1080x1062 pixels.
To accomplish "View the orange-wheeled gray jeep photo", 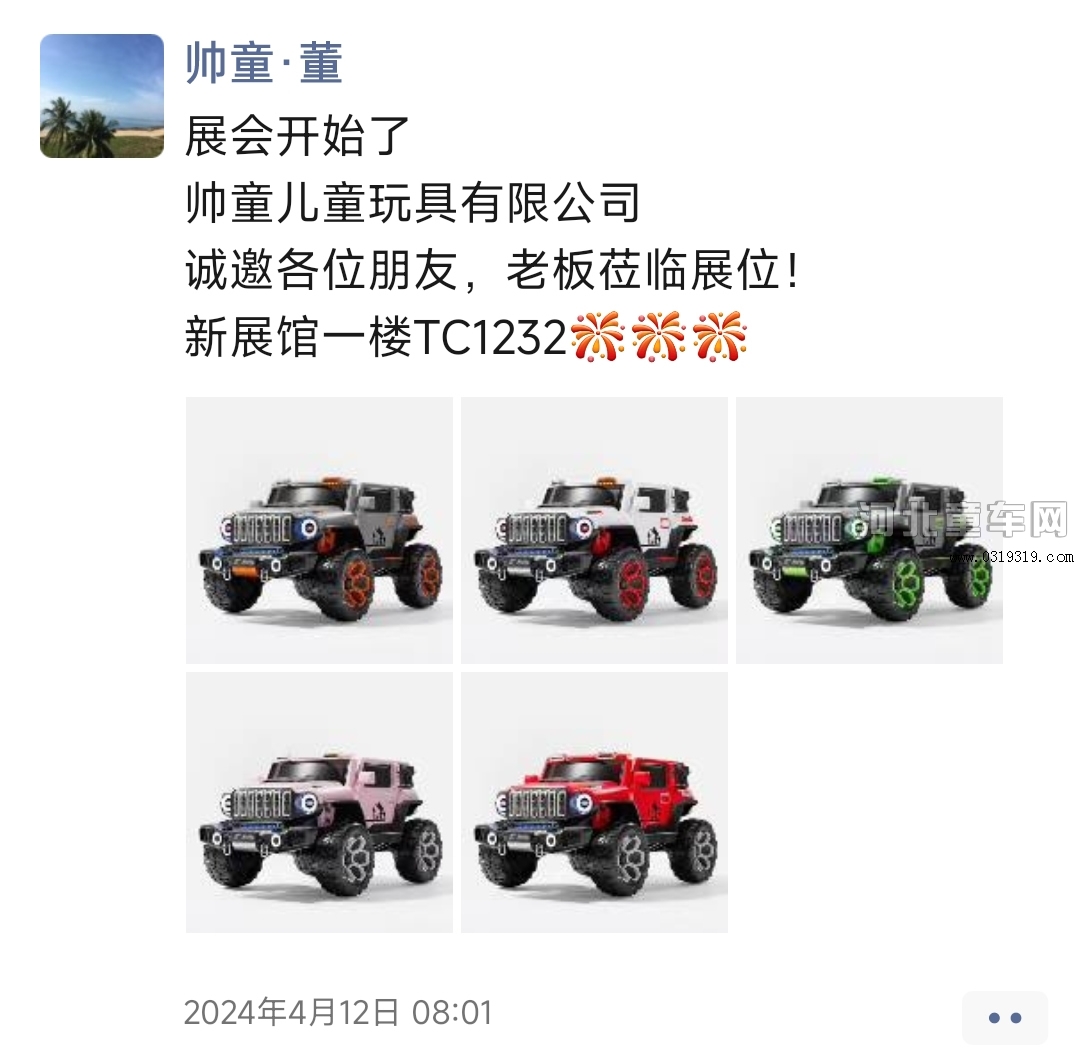I will (x=319, y=530).
